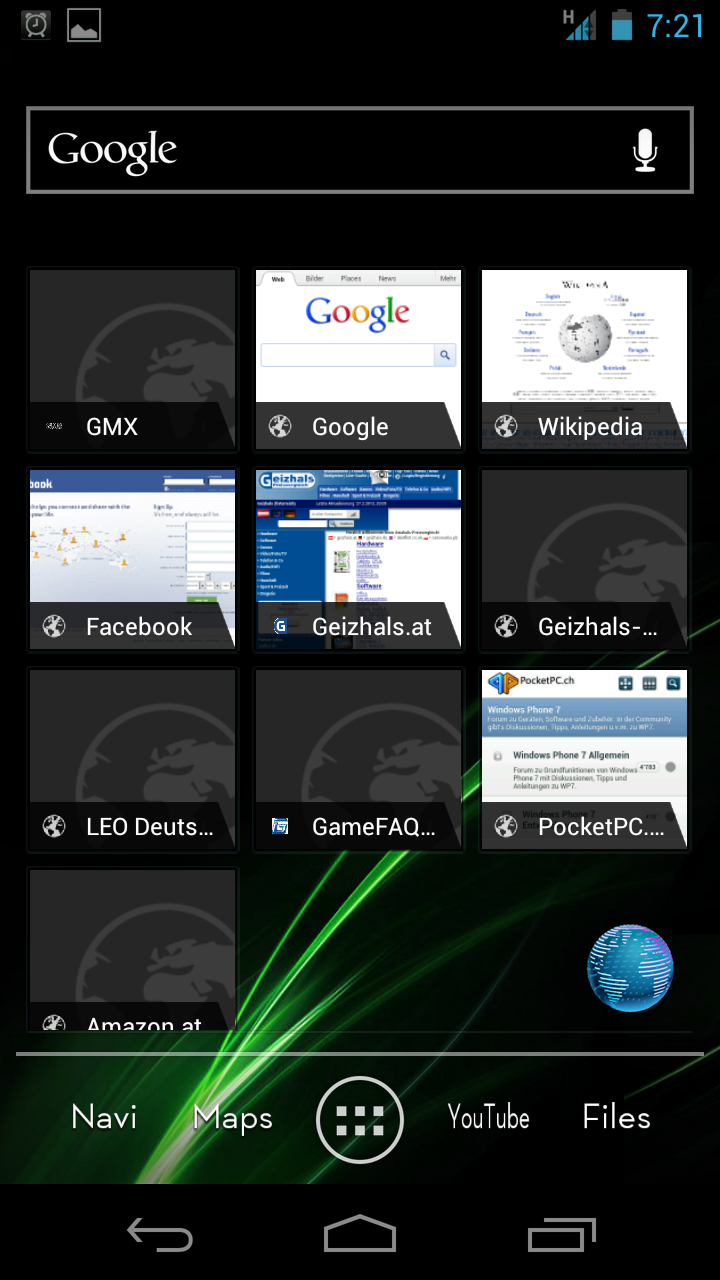Open the Amazon.at bookmark

click(x=133, y=949)
